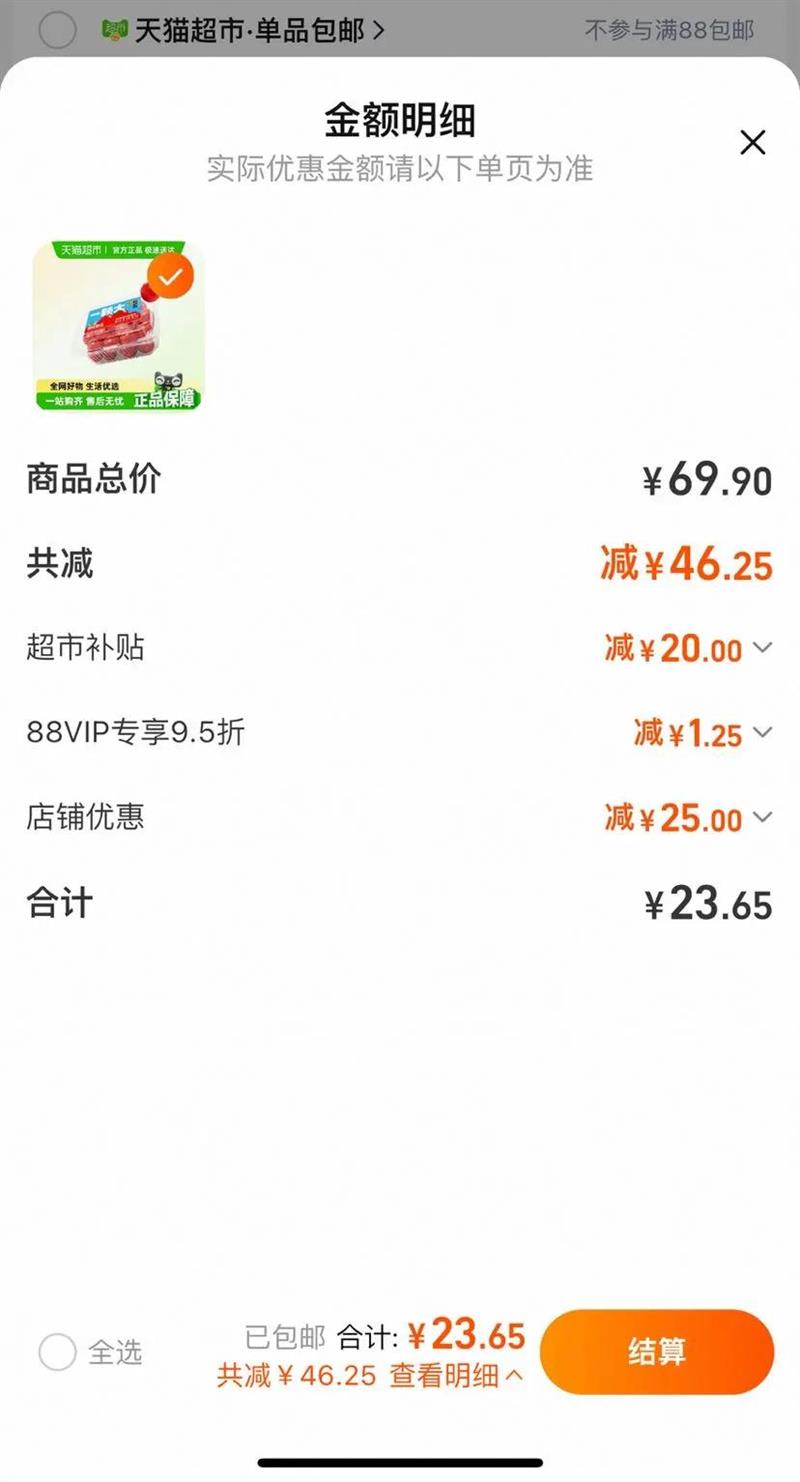Tap 结算 to check out

pyautogui.click(x=656, y=1352)
